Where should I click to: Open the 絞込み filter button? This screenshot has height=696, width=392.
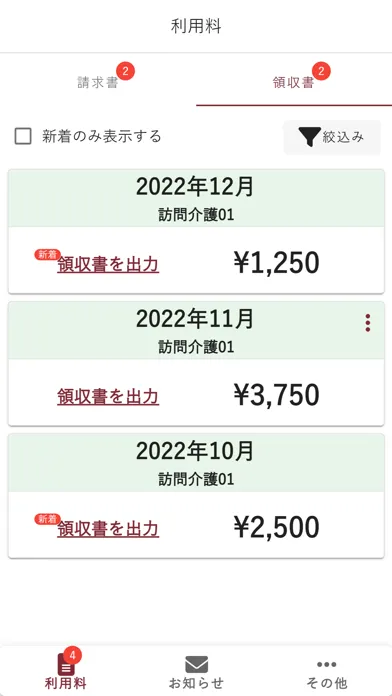click(332, 138)
